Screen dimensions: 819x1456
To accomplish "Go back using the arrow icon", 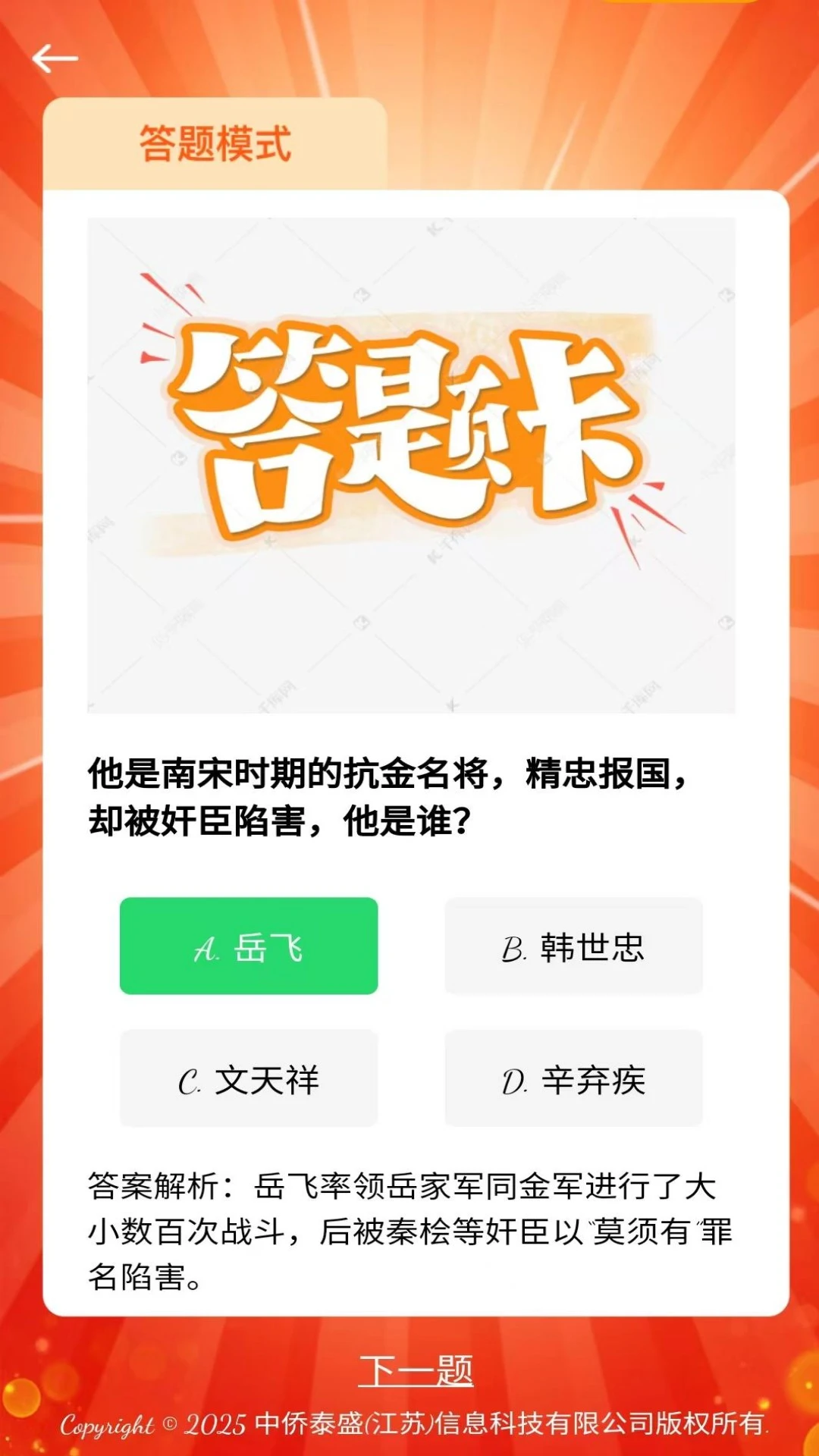I will coord(55,58).
